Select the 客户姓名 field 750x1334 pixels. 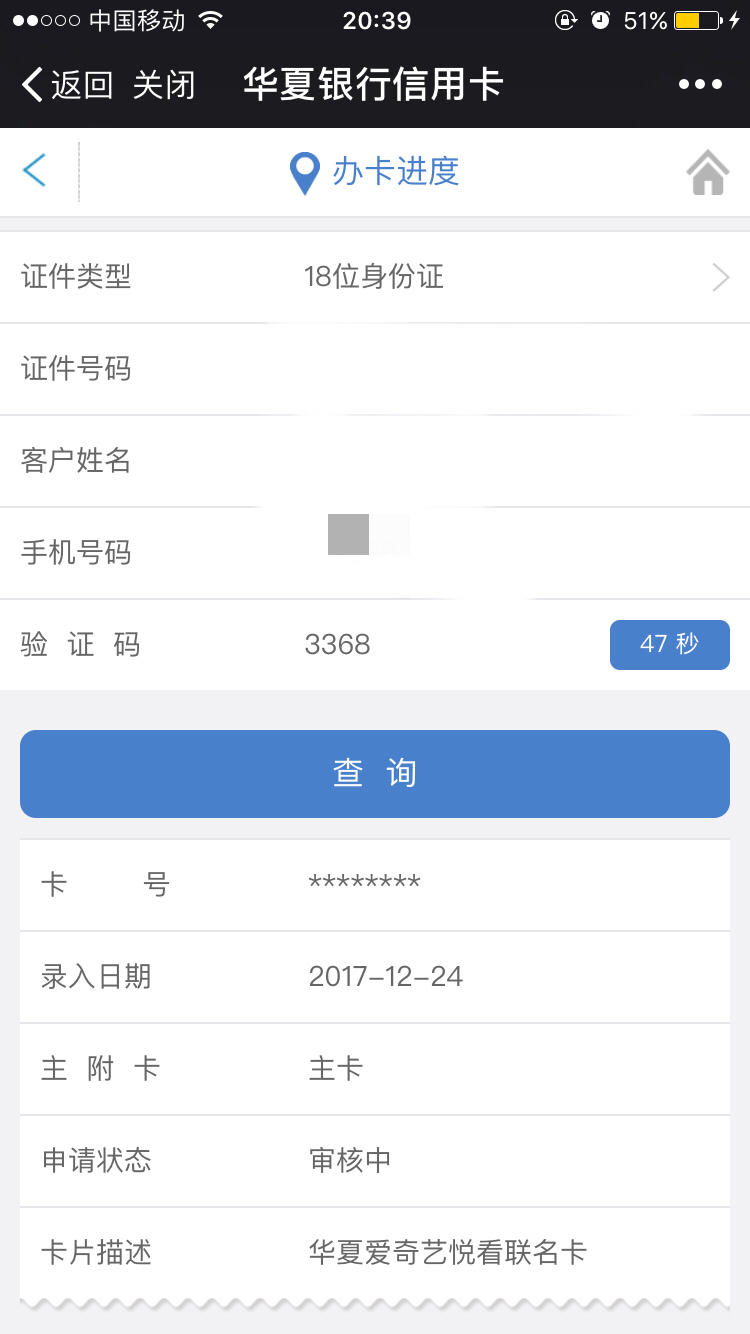(x=375, y=461)
